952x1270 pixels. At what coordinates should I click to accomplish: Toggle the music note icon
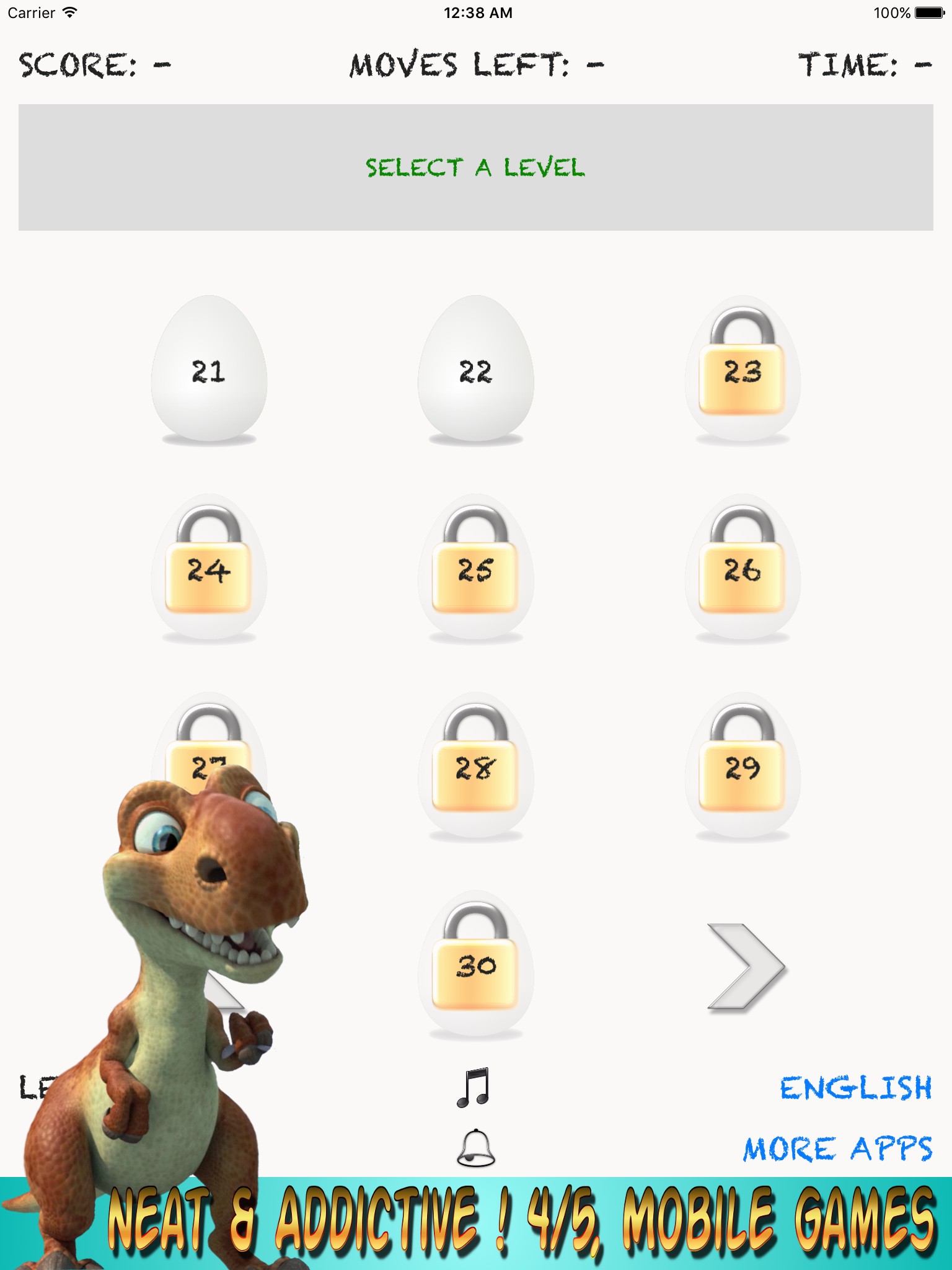pos(474,1087)
